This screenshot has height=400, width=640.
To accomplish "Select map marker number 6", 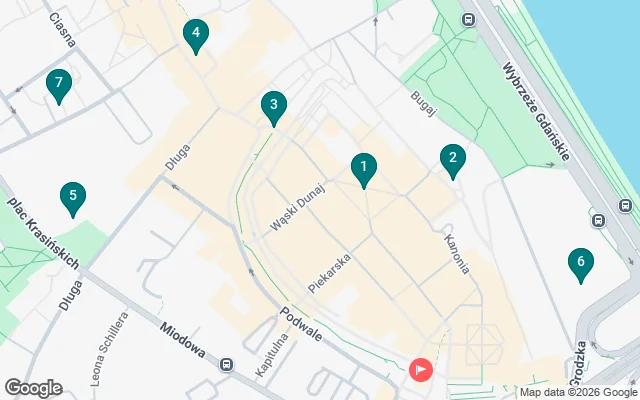I will coord(579,264).
